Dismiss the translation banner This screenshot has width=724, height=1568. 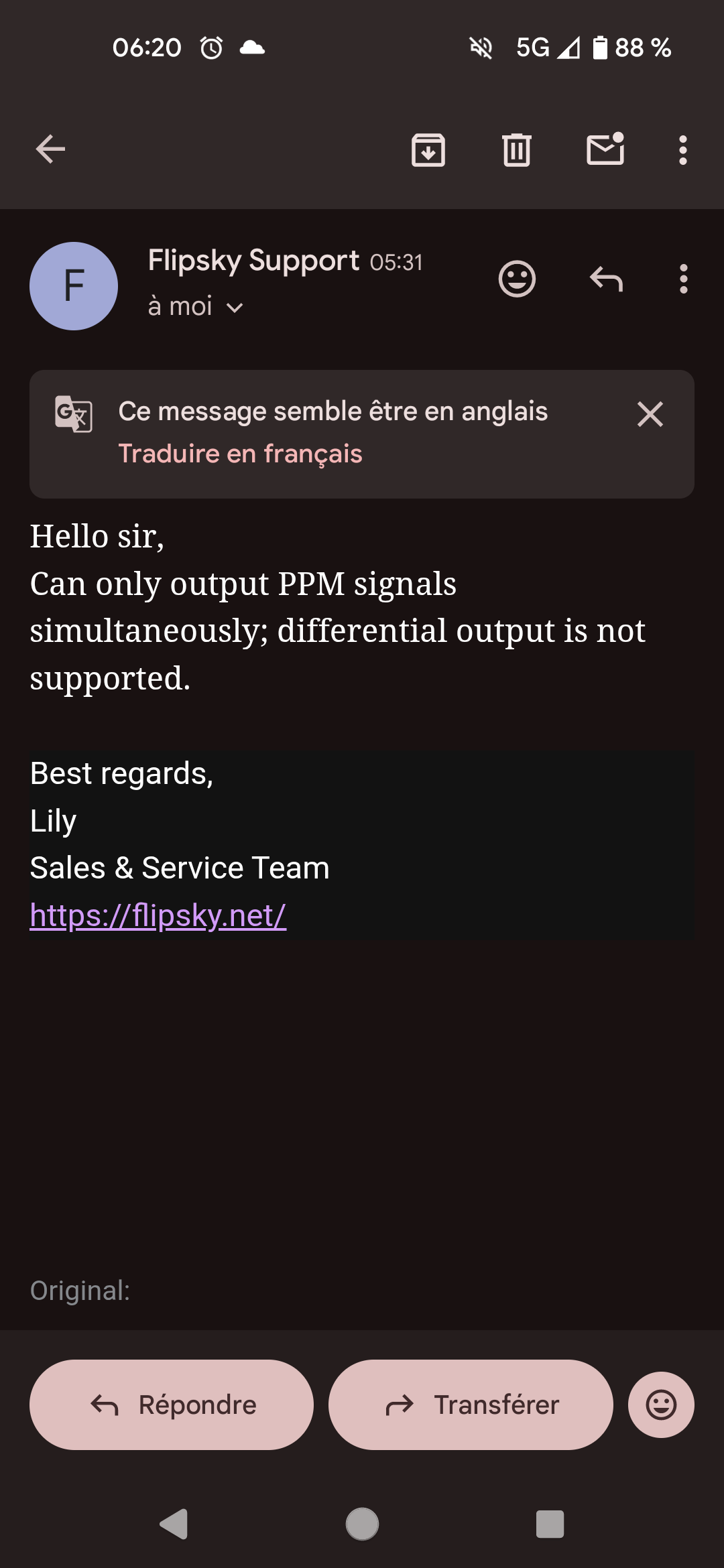tap(650, 414)
